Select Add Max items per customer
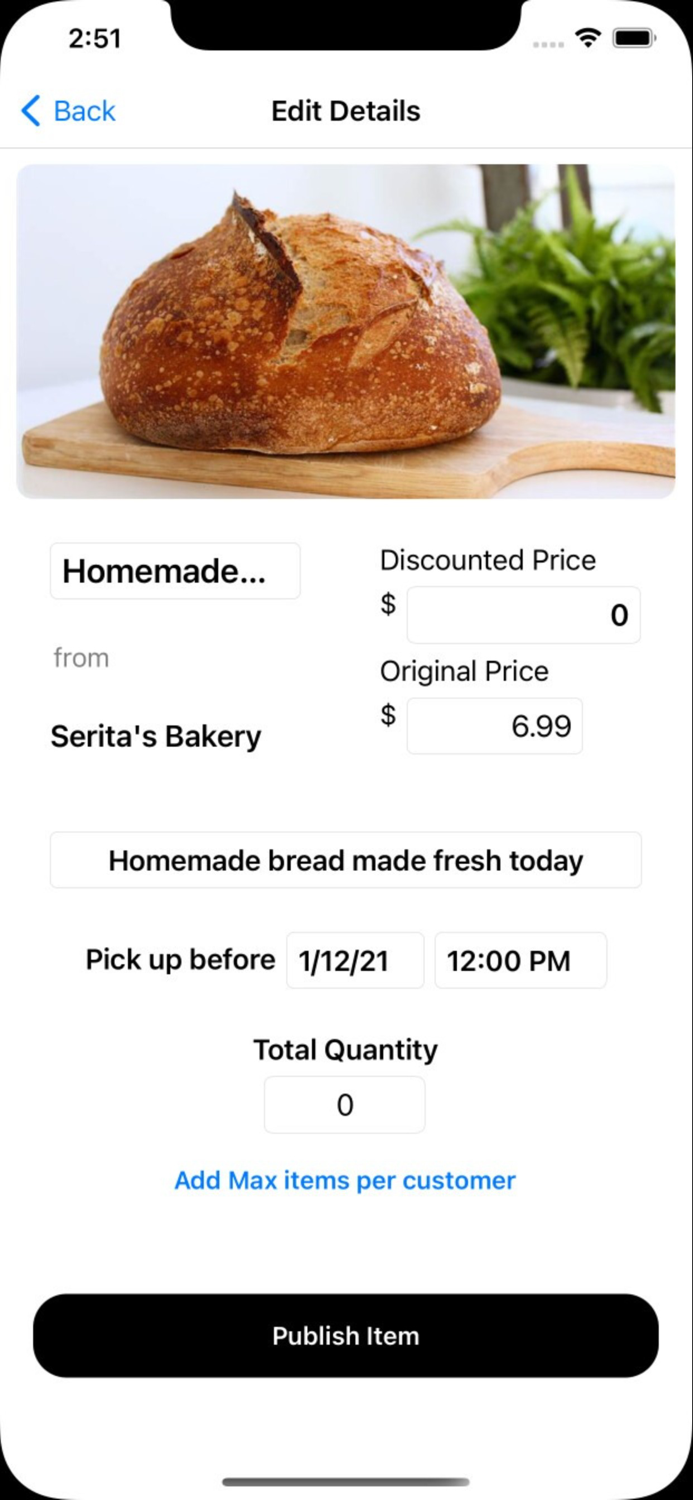Image resolution: width=693 pixels, height=1500 pixels. tap(345, 1180)
